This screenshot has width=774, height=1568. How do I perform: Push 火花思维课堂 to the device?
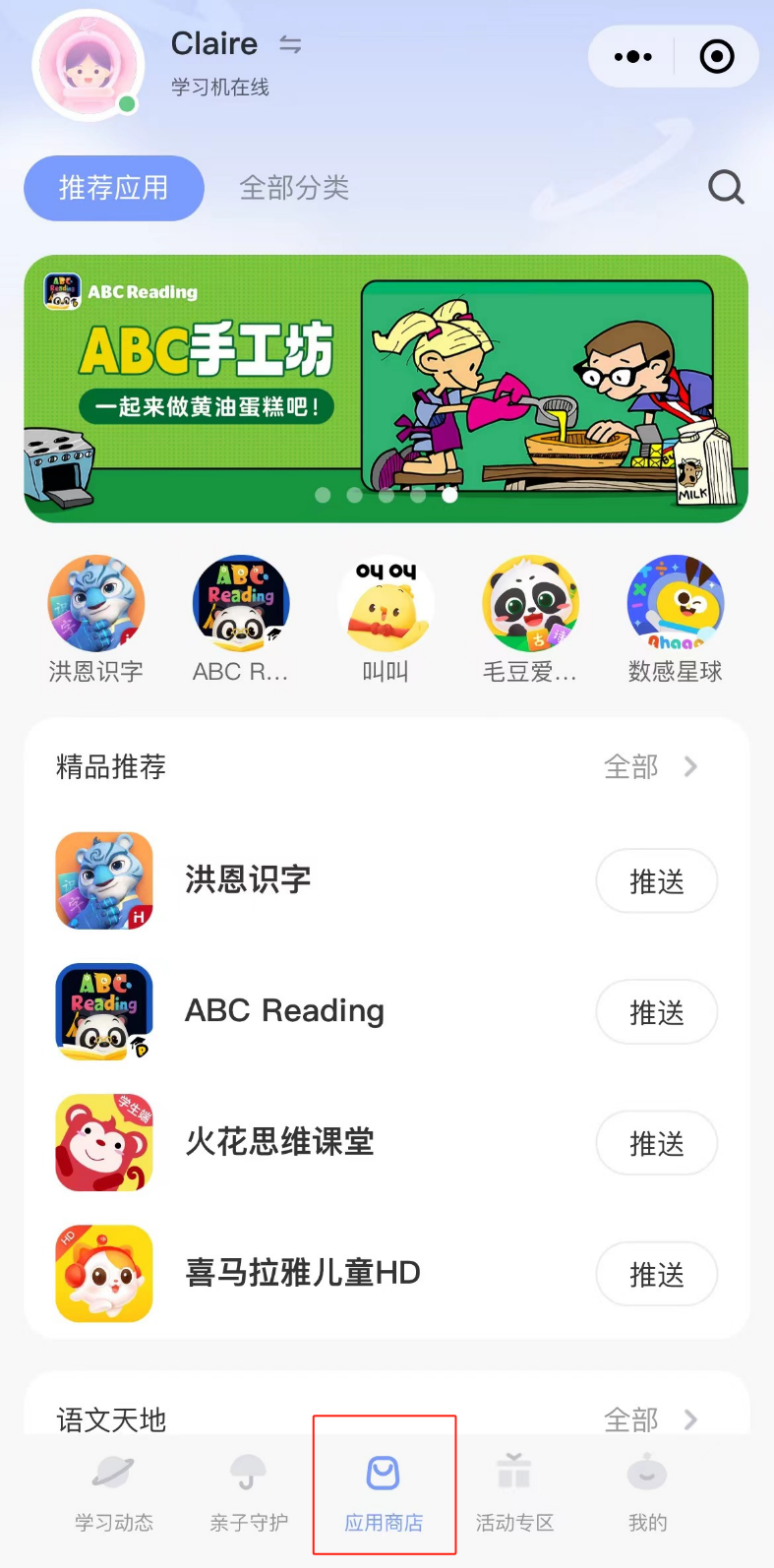pyautogui.click(x=656, y=1143)
